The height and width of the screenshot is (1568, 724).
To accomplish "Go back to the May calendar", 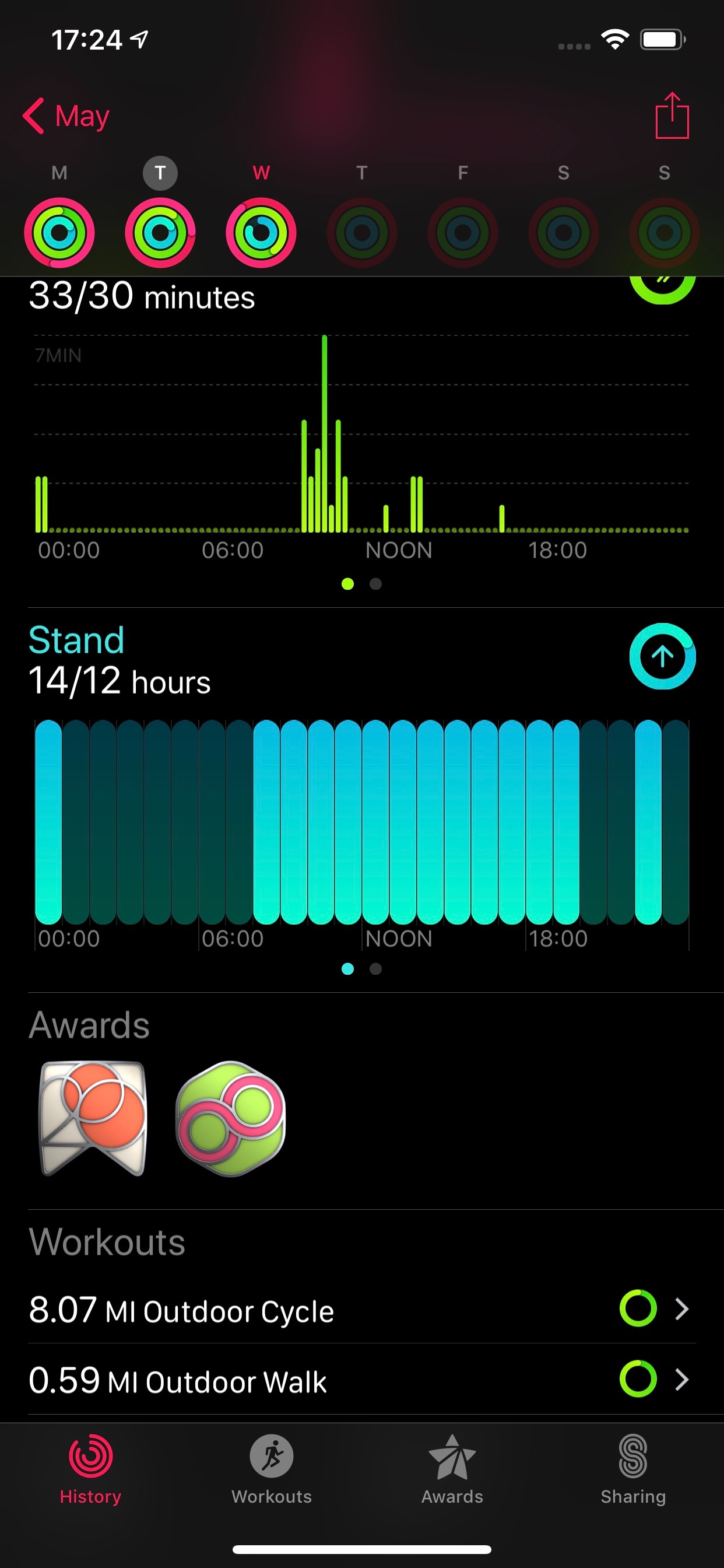I will [66, 116].
